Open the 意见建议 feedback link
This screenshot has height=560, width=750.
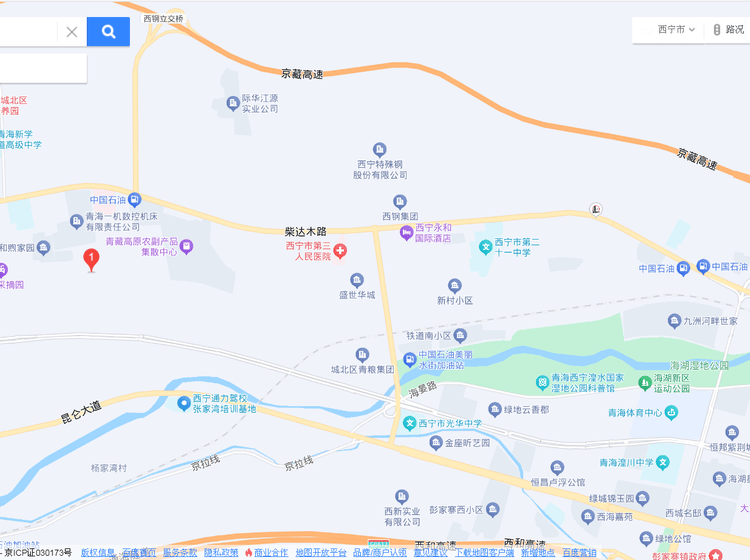point(431,553)
